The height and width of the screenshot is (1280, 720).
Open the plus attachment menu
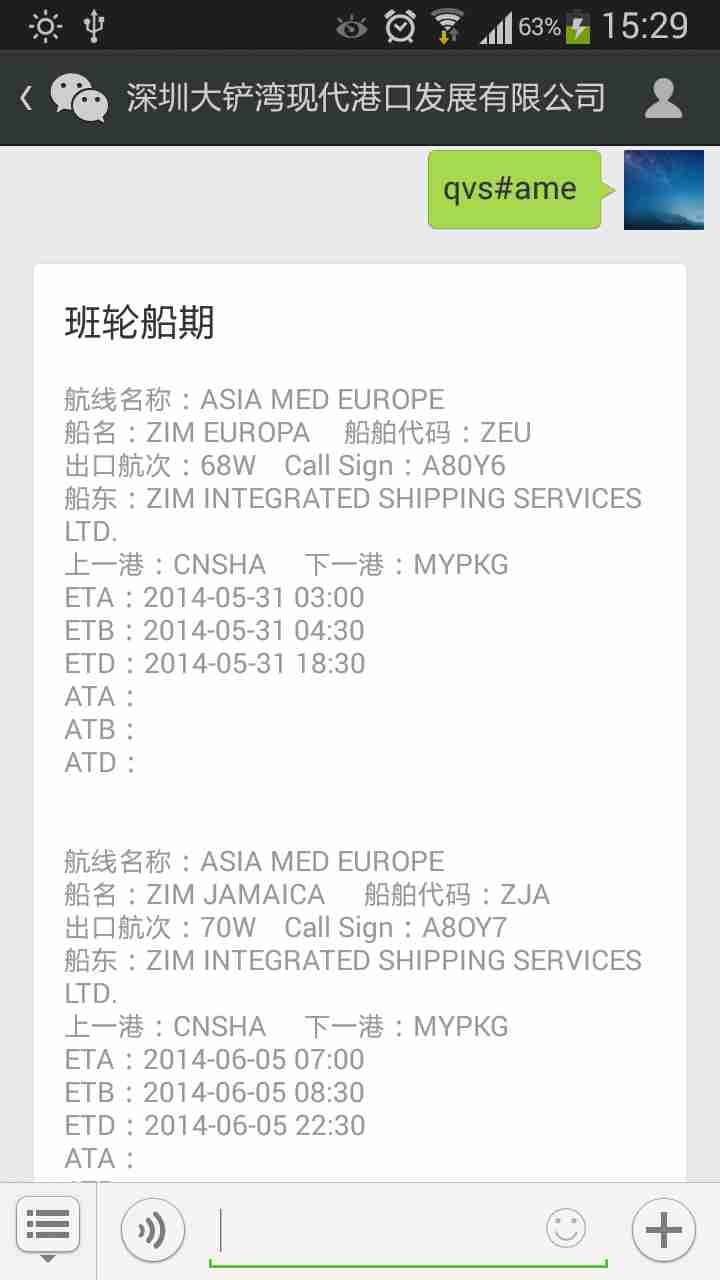click(x=663, y=1230)
